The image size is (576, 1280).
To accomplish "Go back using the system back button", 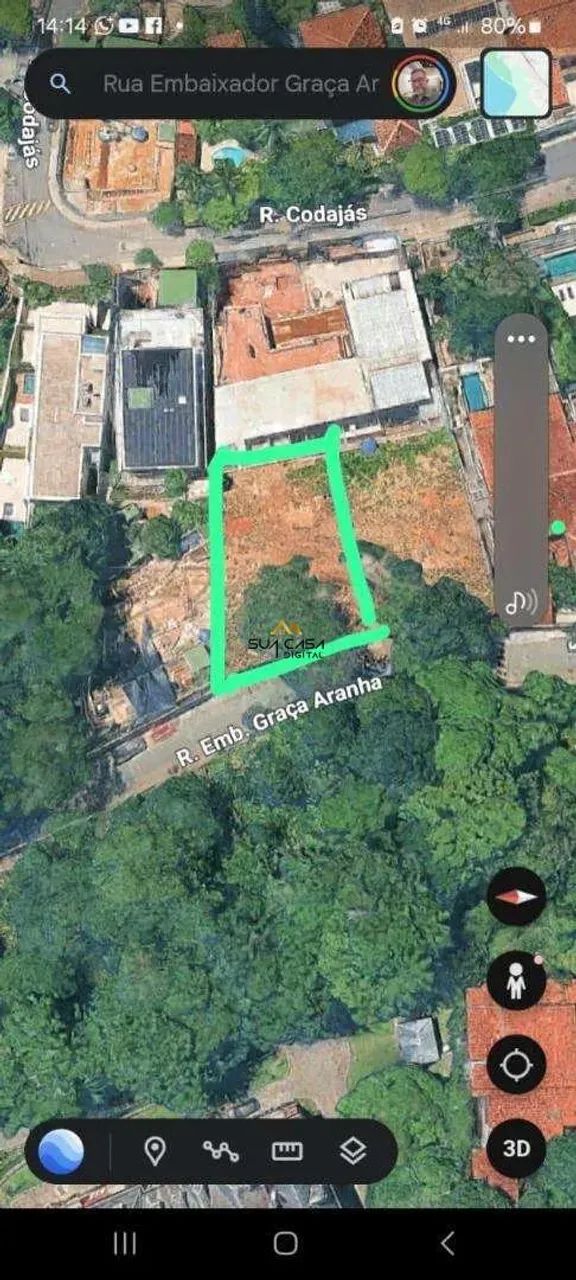I will [448, 1243].
